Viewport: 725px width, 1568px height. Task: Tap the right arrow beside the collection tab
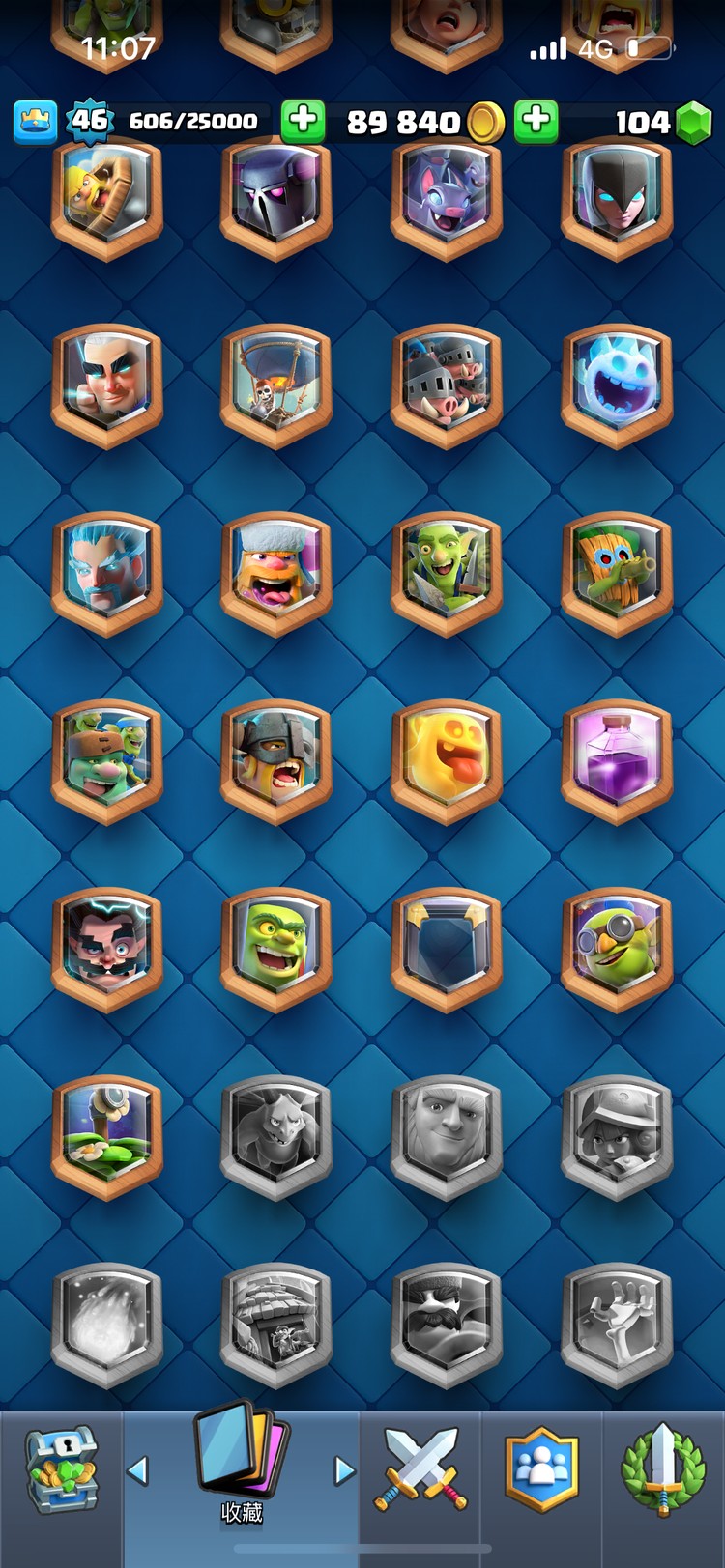point(345,1470)
